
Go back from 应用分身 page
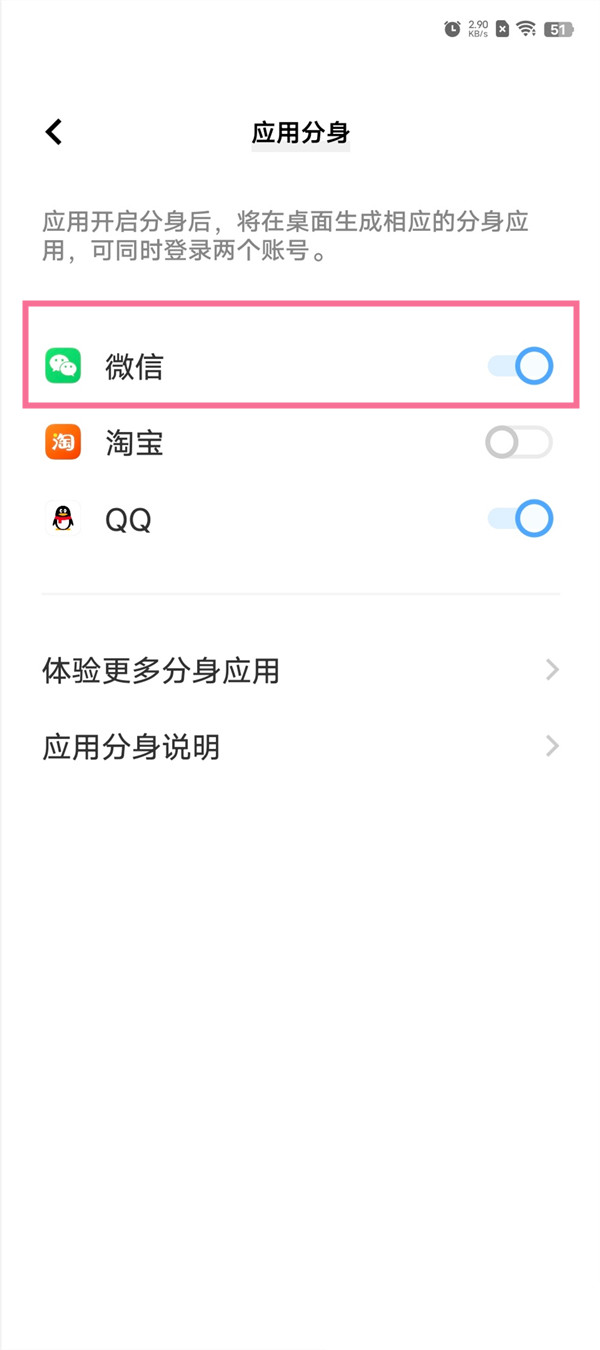click(x=54, y=132)
